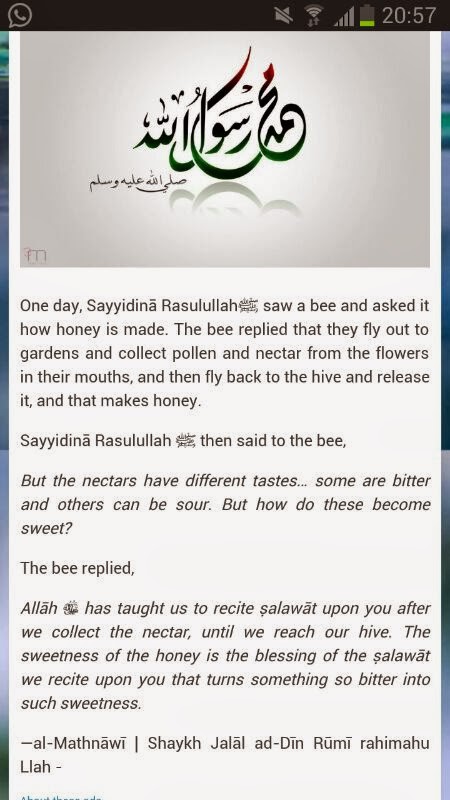Open the 'About these ads' link
The height and width of the screenshot is (800, 450).
click(x=60, y=797)
